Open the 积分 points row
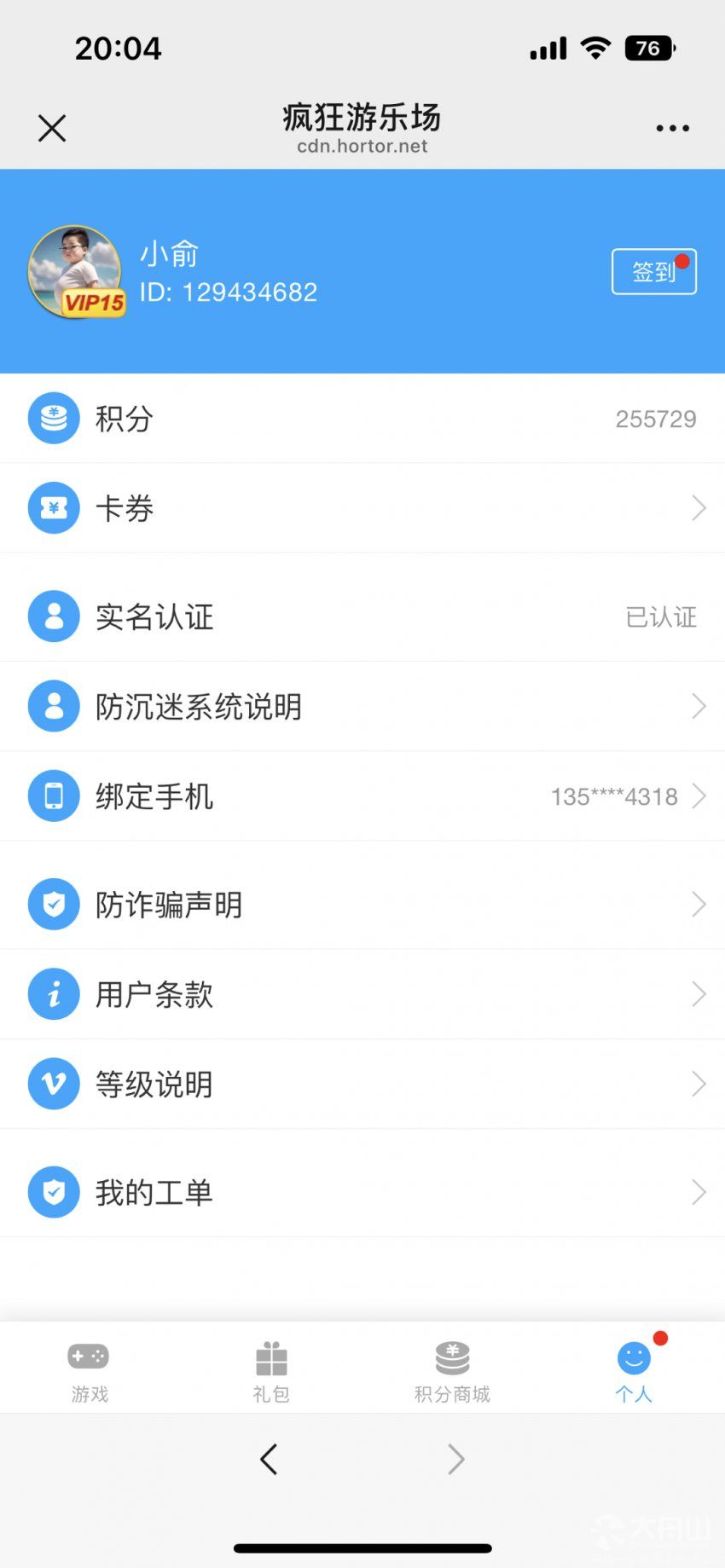Image resolution: width=725 pixels, height=1568 pixels. (362, 419)
